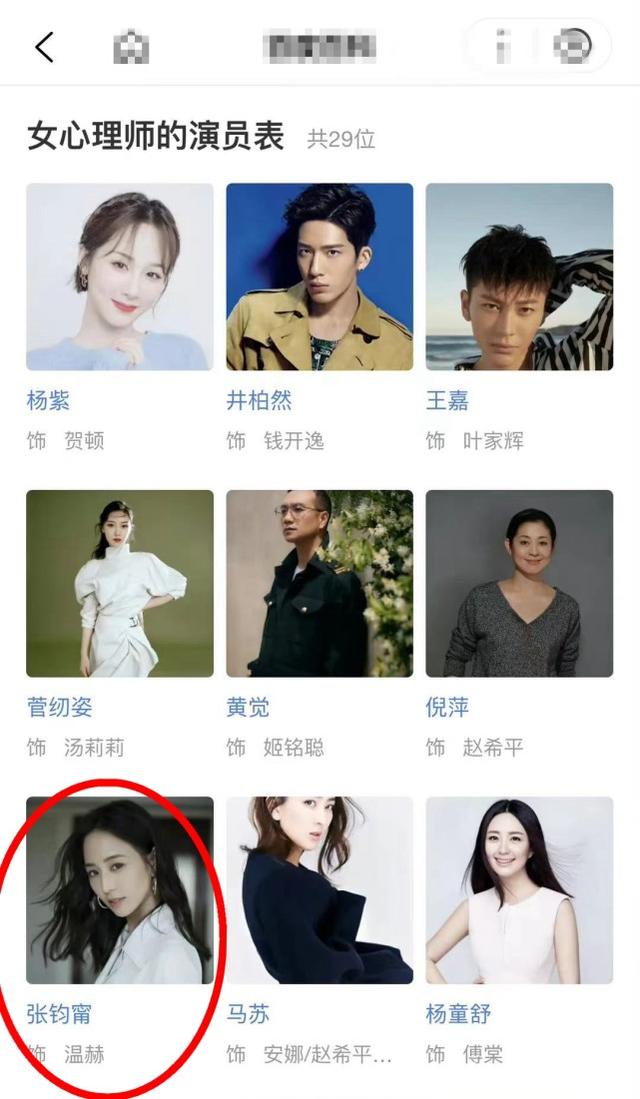Open 马苏's actor photo card

[319, 890]
